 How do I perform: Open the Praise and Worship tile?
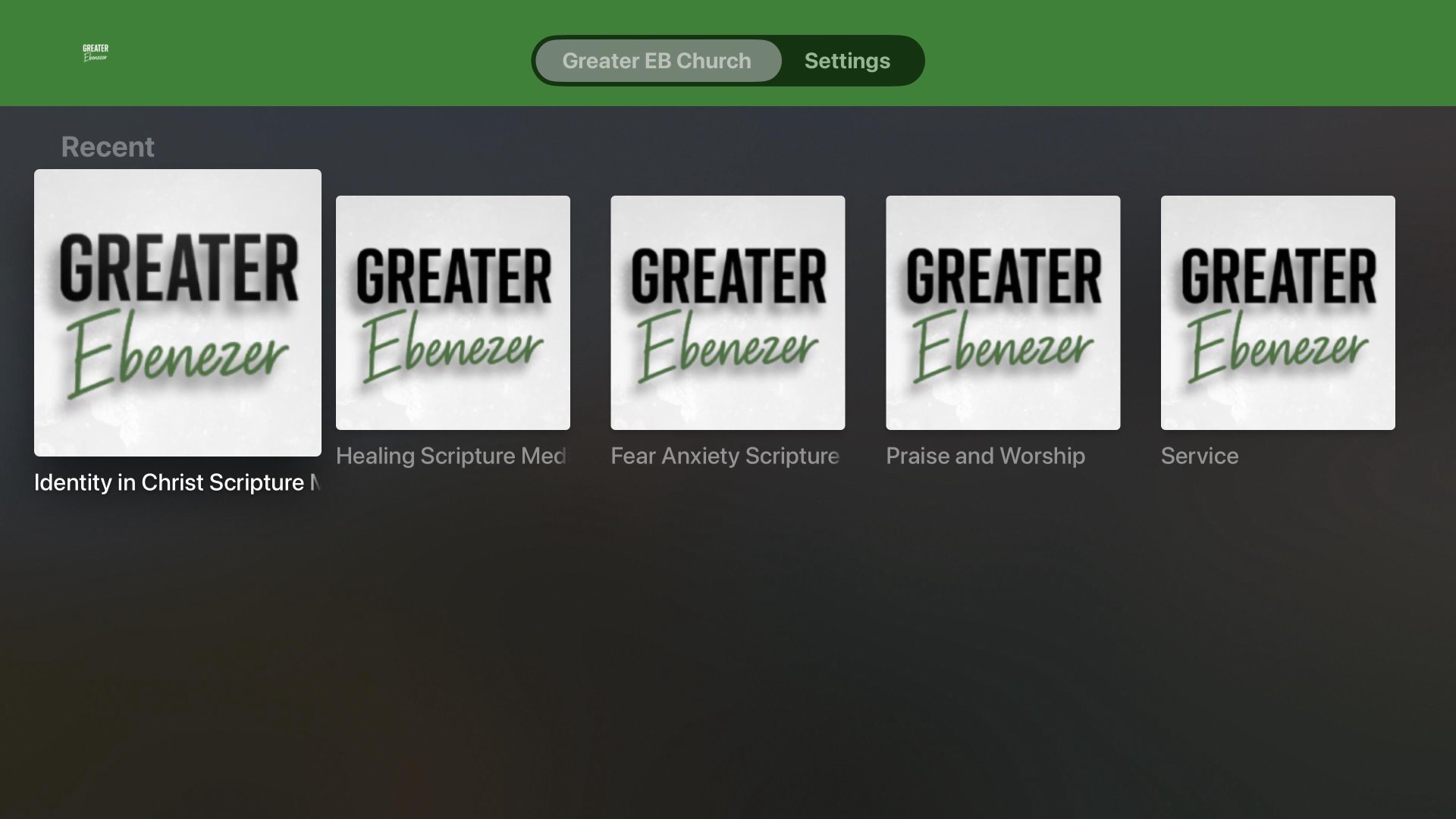(1003, 312)
